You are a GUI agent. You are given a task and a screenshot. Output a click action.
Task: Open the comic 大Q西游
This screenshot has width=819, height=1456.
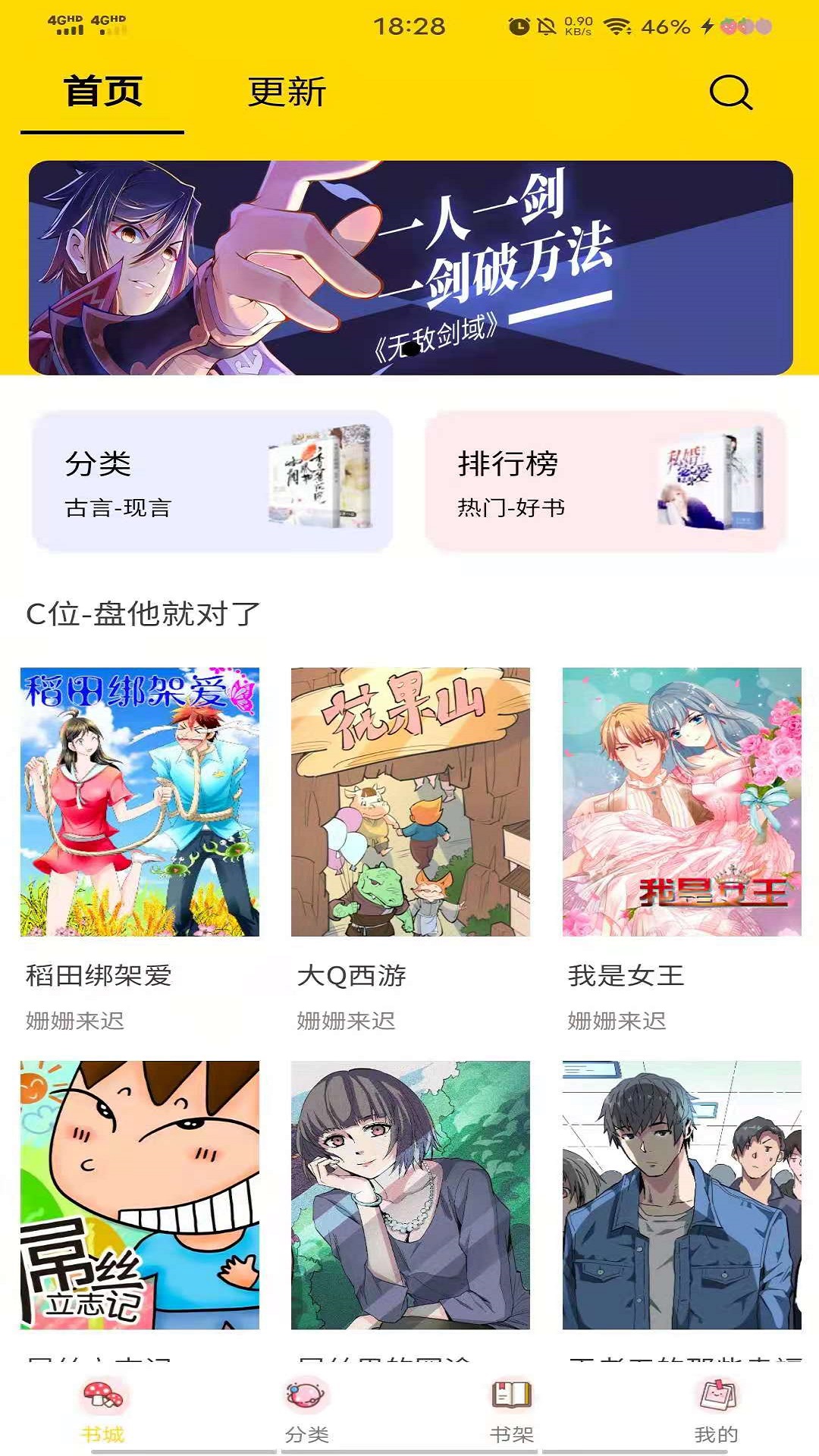pyautogui.click(x=410, y=802)
